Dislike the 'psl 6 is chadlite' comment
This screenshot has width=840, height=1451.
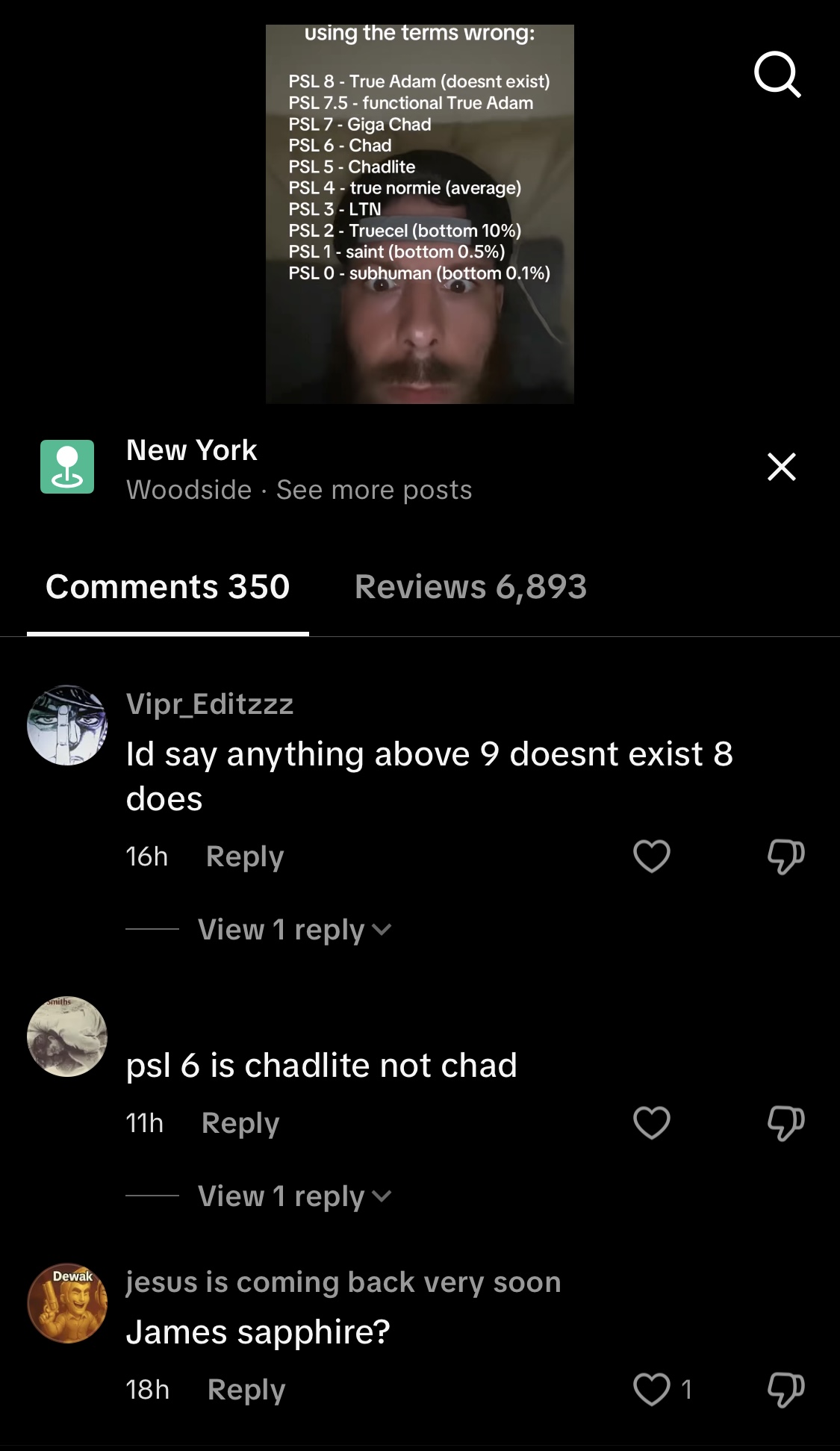[785, 1122]
